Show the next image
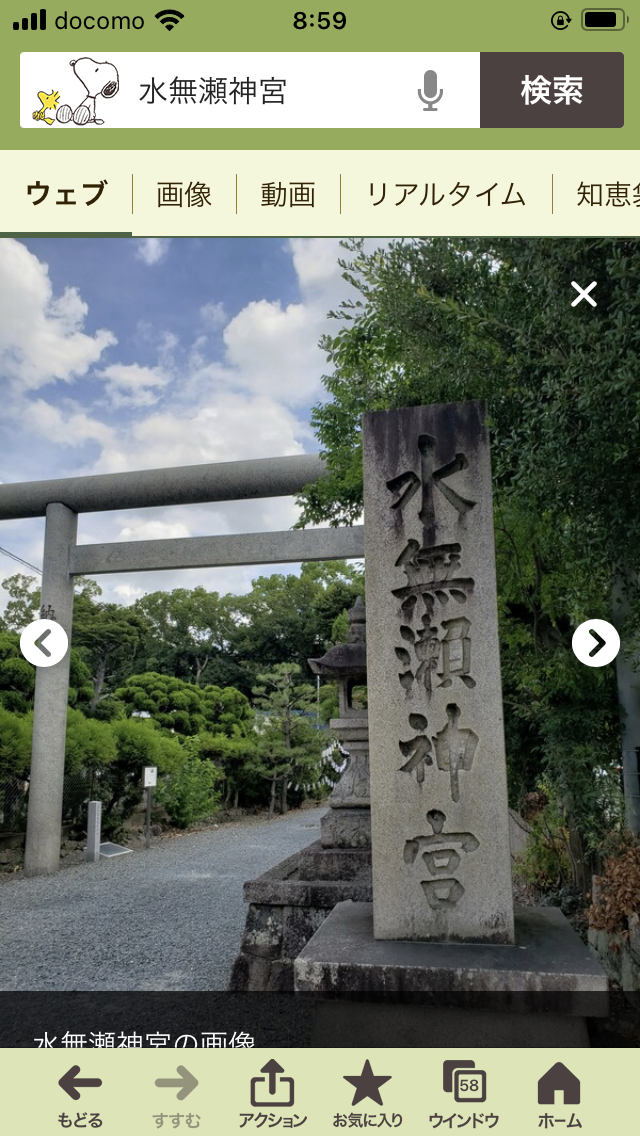 [596, 643]
